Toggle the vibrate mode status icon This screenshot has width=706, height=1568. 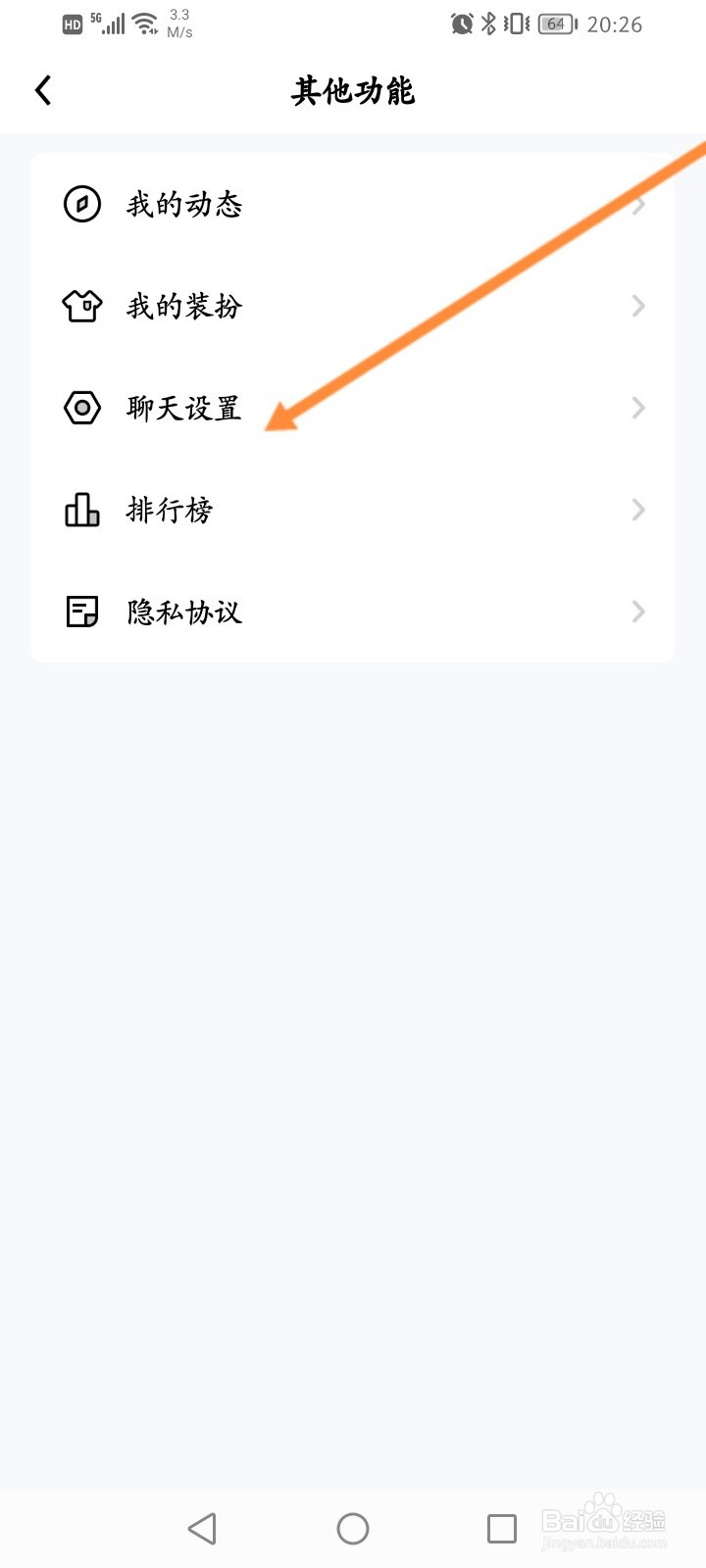tap(514, 24)
